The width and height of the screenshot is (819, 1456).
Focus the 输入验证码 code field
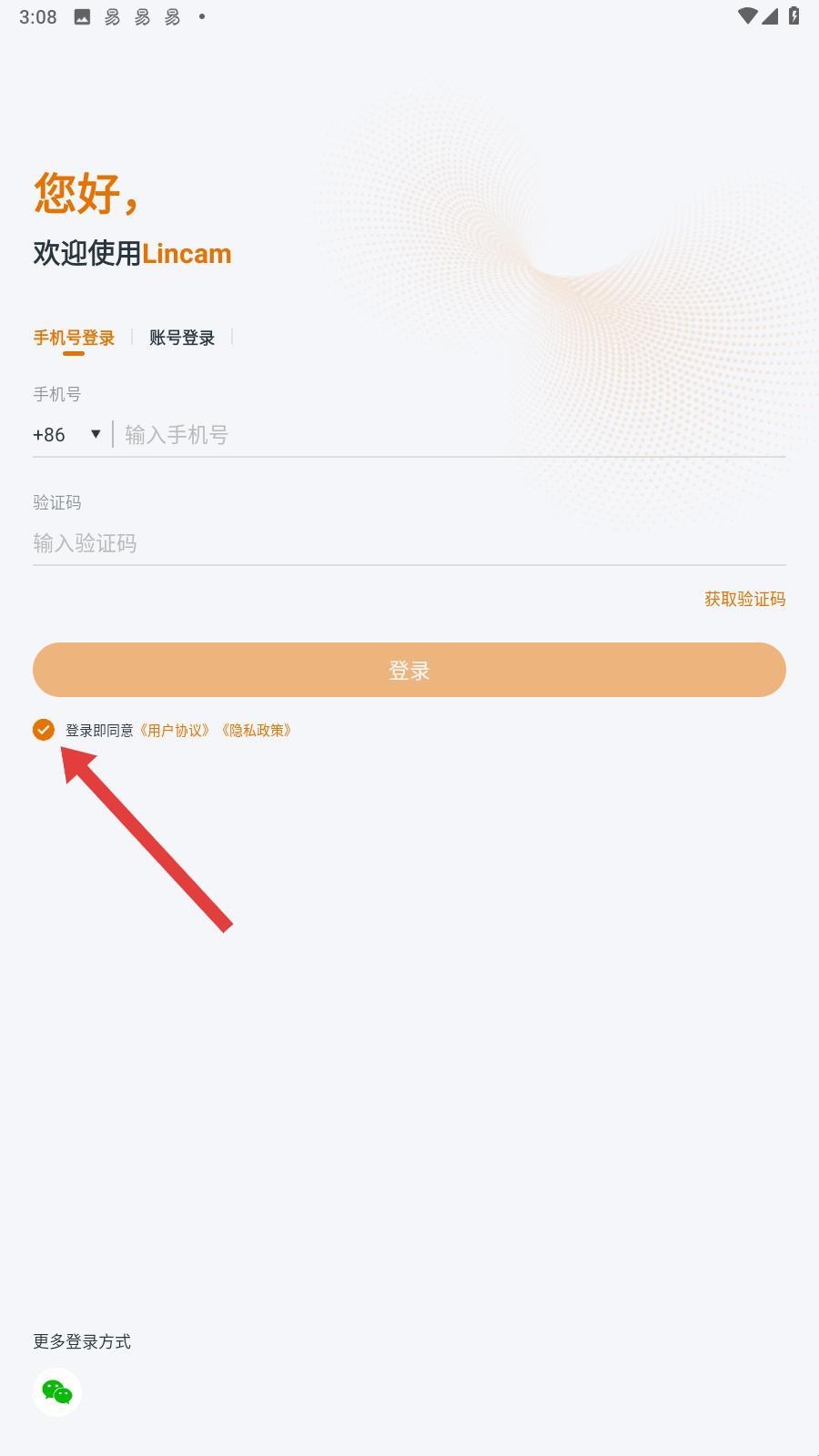pyautogui.click(x=409, y=543)
